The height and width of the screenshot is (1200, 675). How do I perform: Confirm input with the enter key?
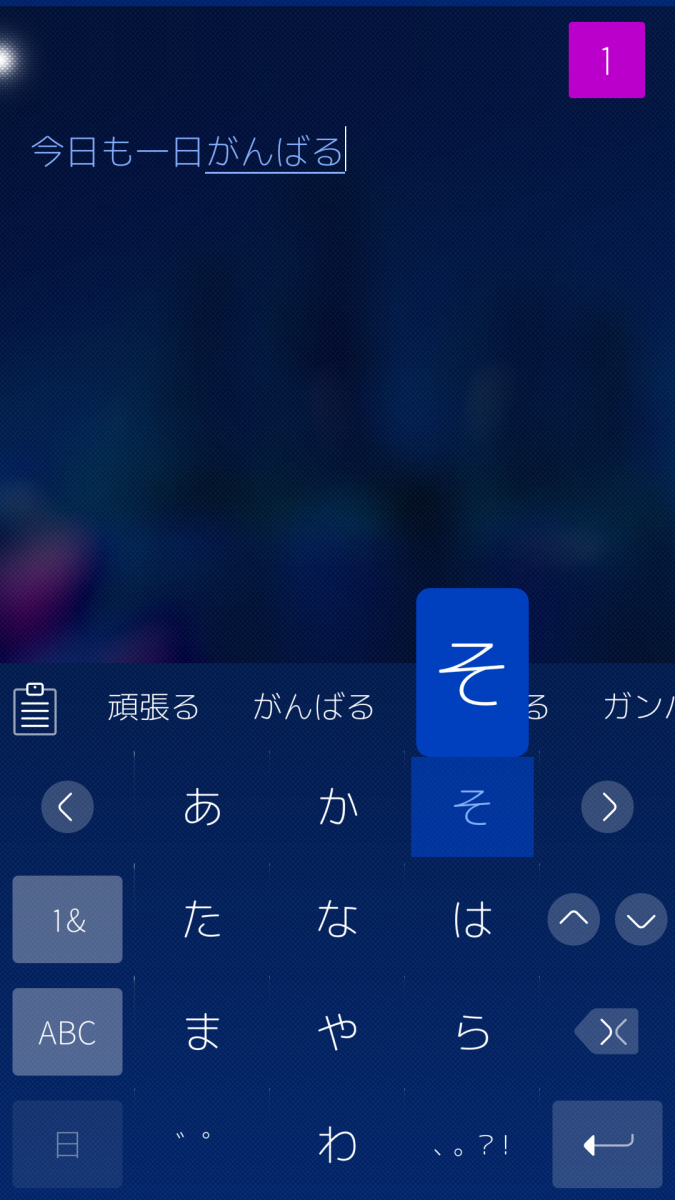click(607, 1144)
